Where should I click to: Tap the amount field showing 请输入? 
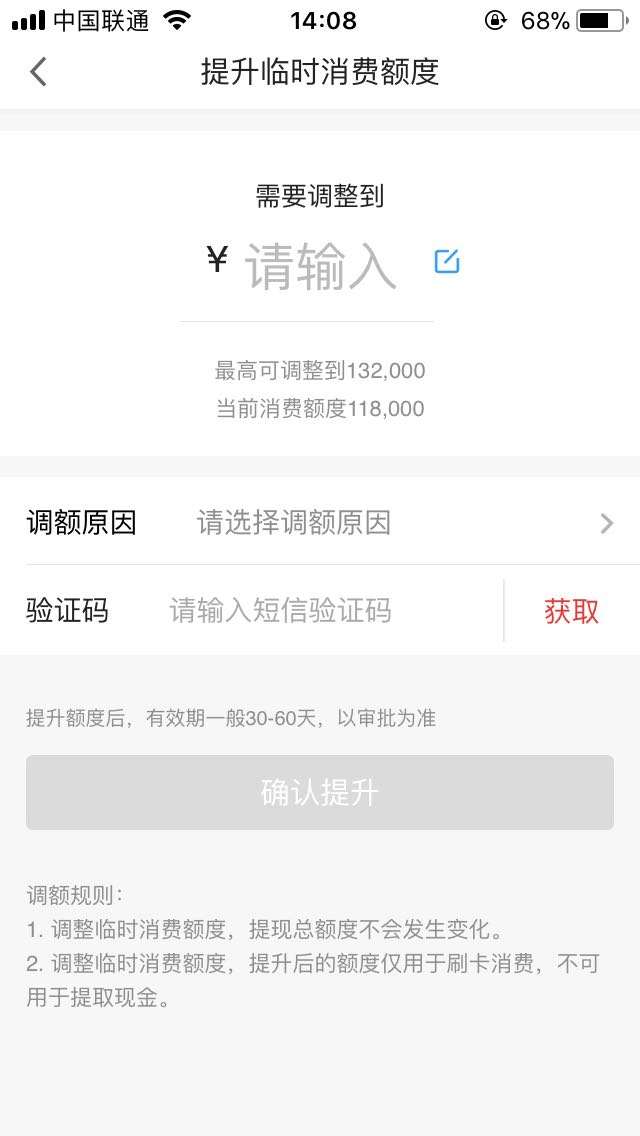point(321,268)
